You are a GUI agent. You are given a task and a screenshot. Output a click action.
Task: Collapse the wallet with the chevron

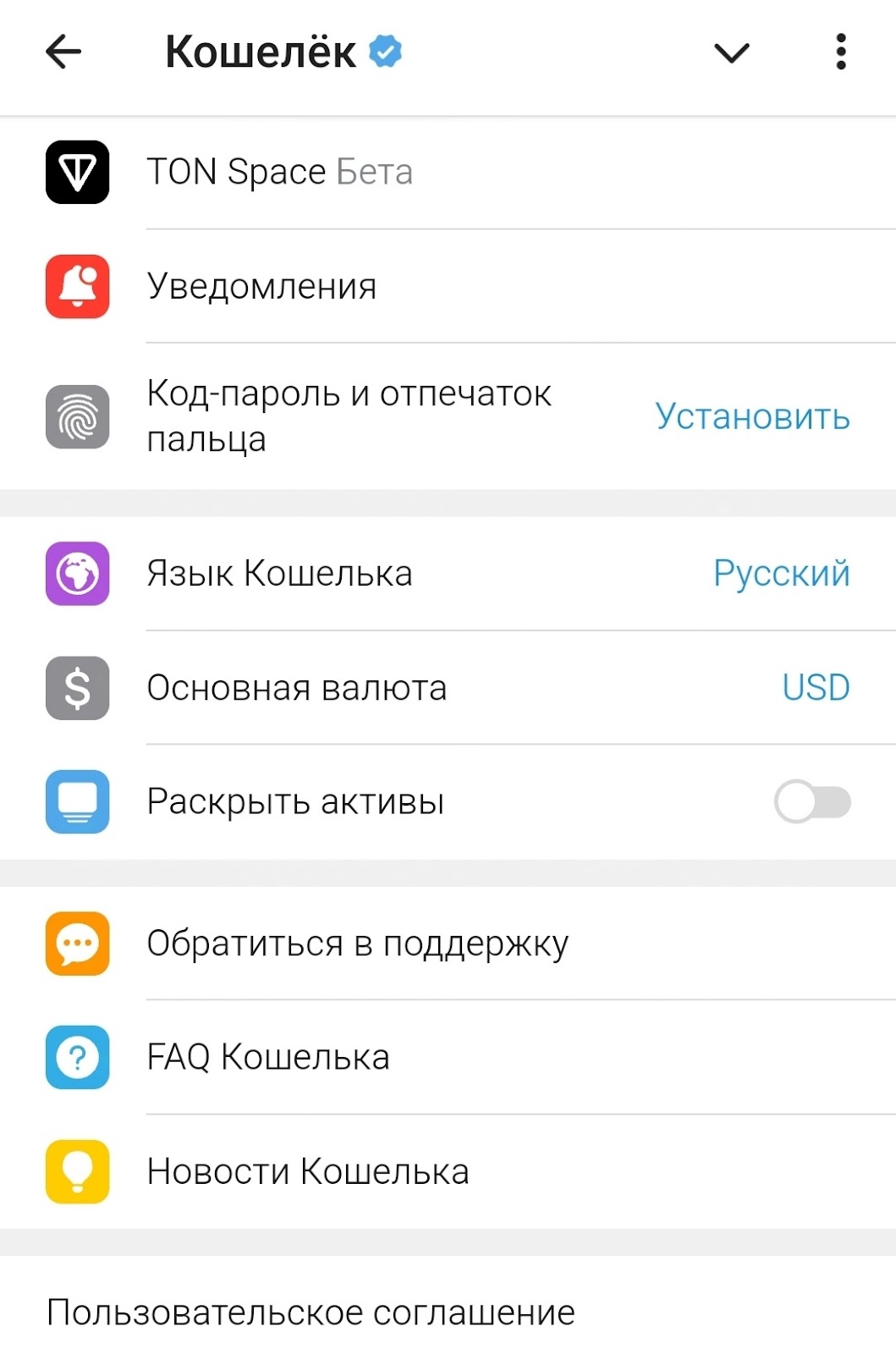pyautogui.click(x=731, y=52)
